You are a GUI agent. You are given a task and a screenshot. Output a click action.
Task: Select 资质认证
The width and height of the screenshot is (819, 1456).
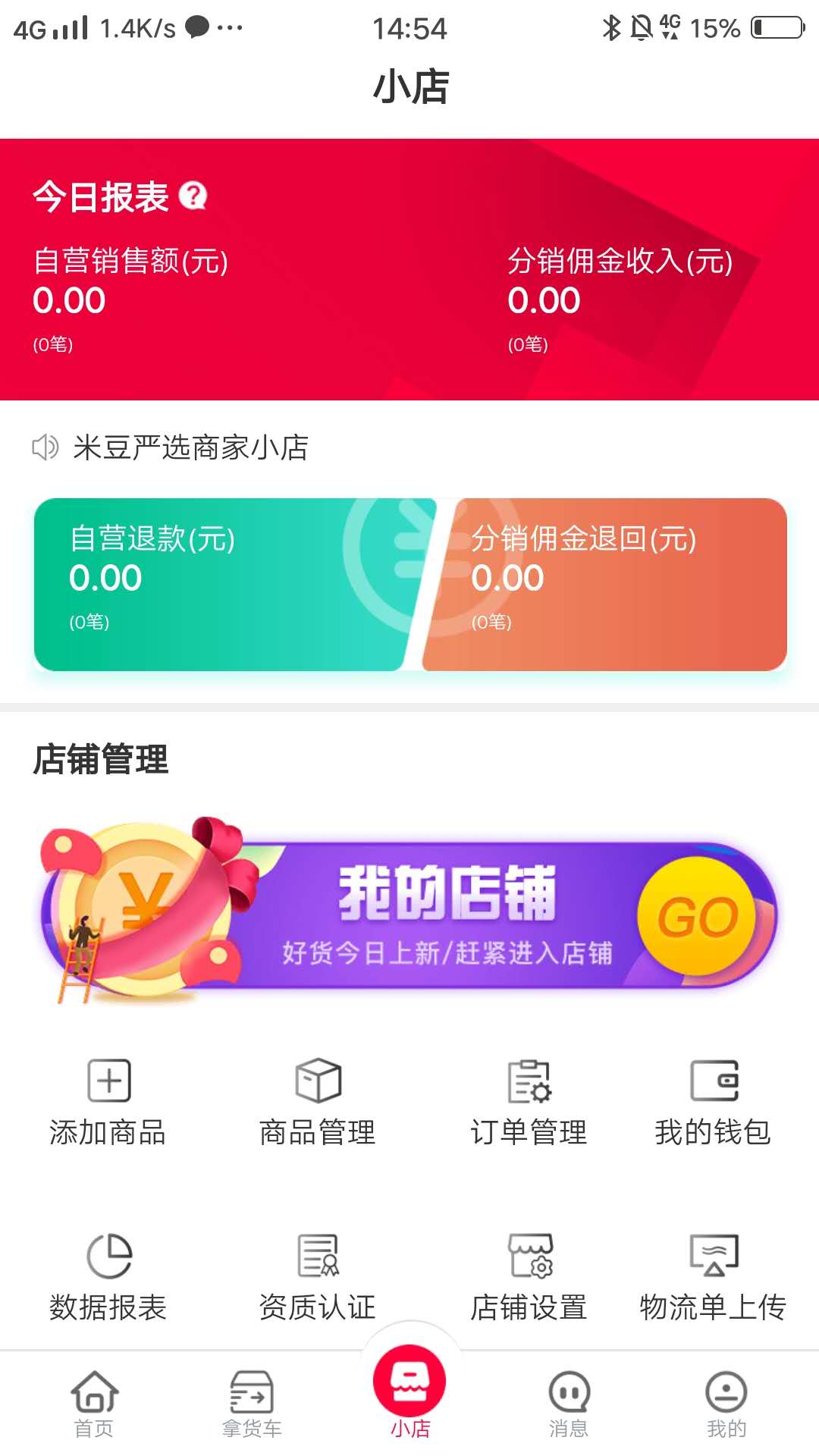coord(318,1276)
